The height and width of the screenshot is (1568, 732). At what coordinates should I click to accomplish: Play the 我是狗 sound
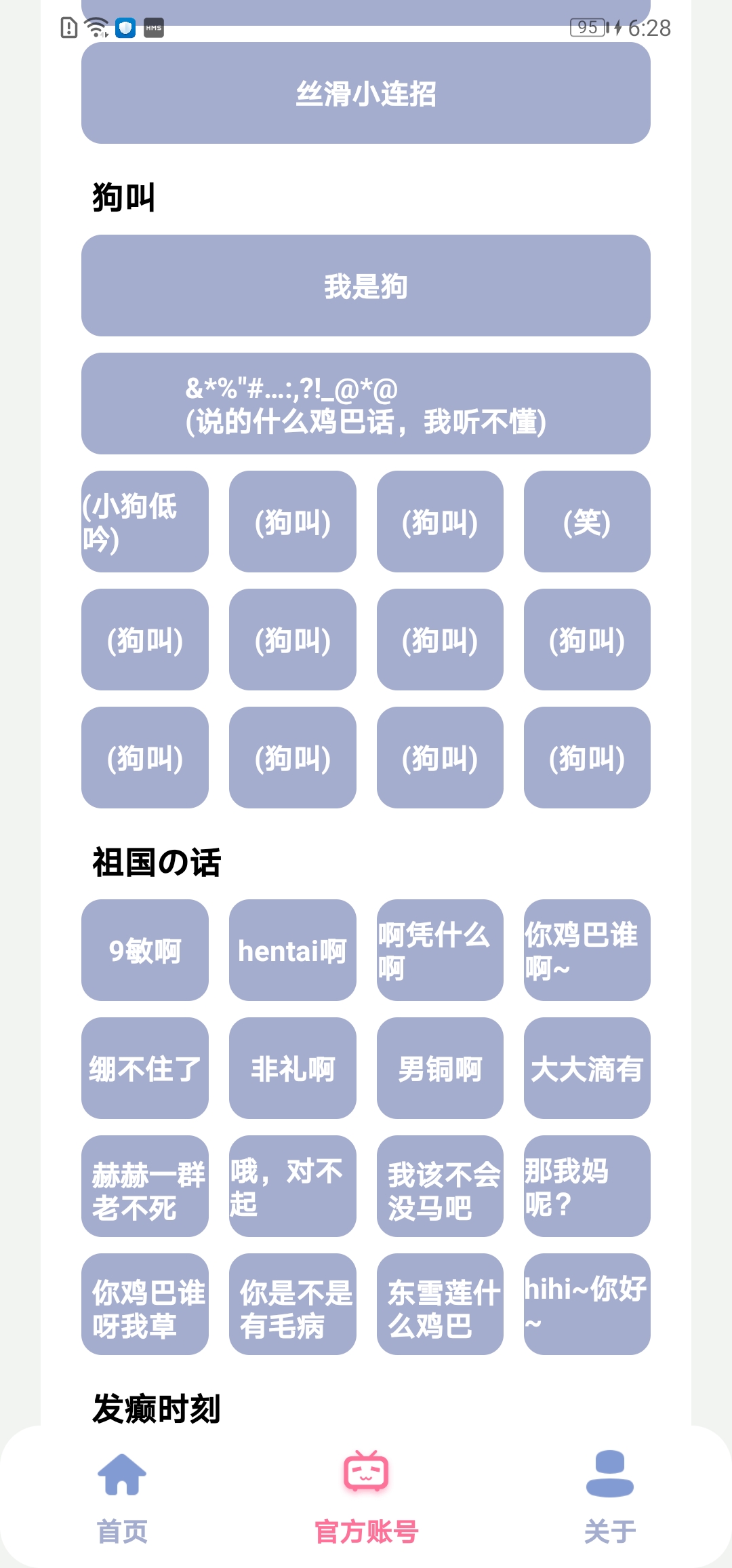(366, 286)
